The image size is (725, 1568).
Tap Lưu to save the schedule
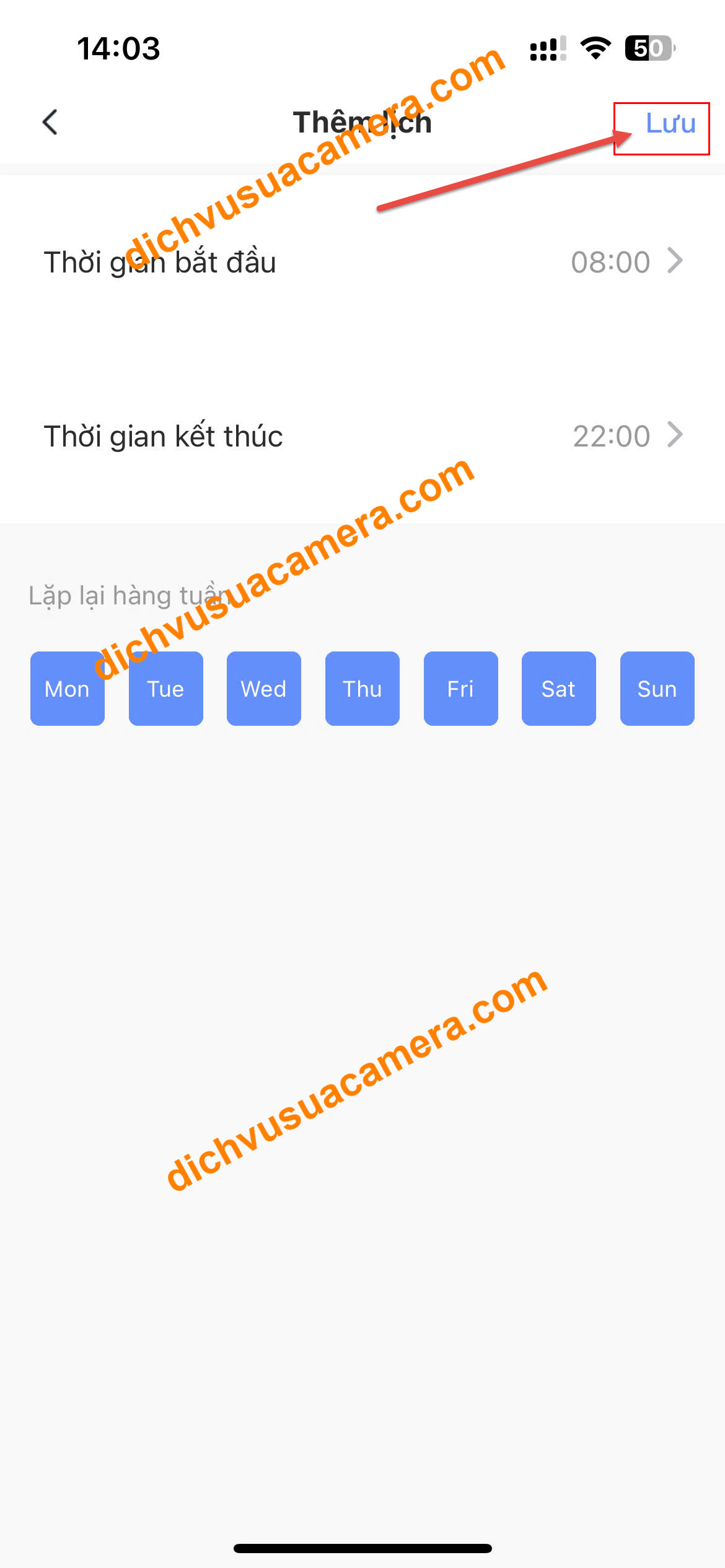coord(670,123)
